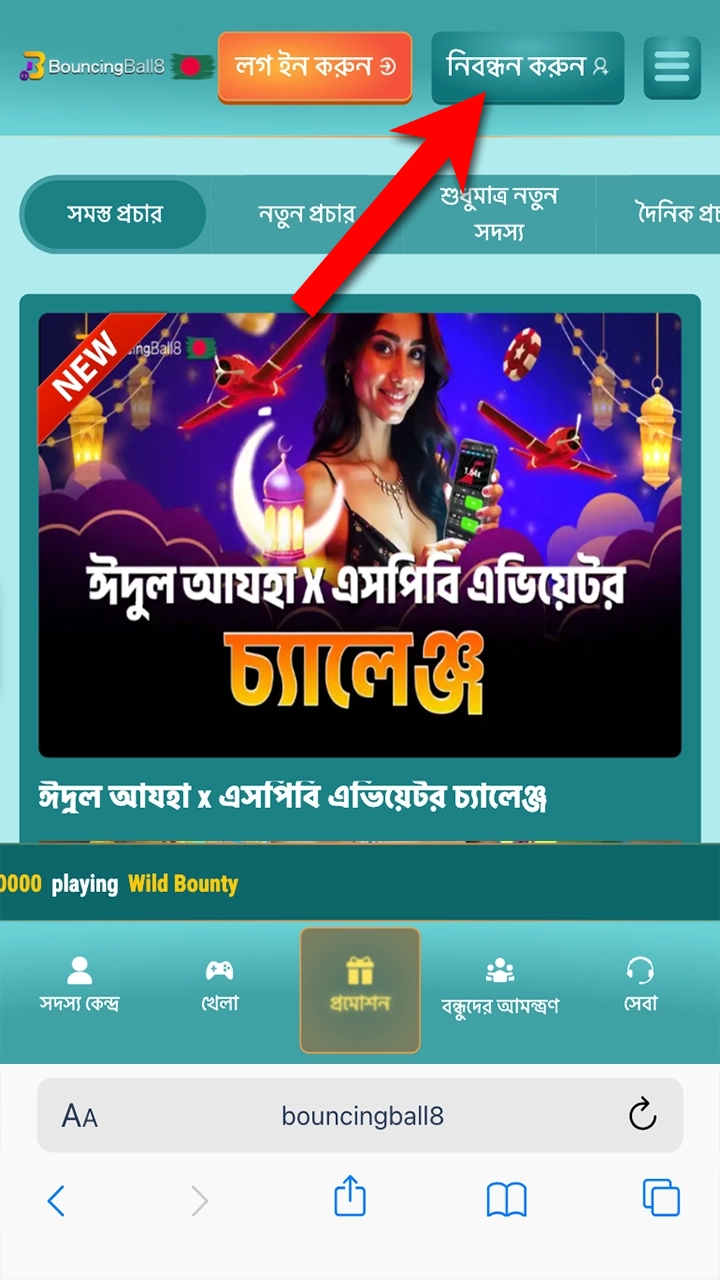Open the সেবা customer service tab
This screenshot has width=720, height=1280.
[640, 985]
